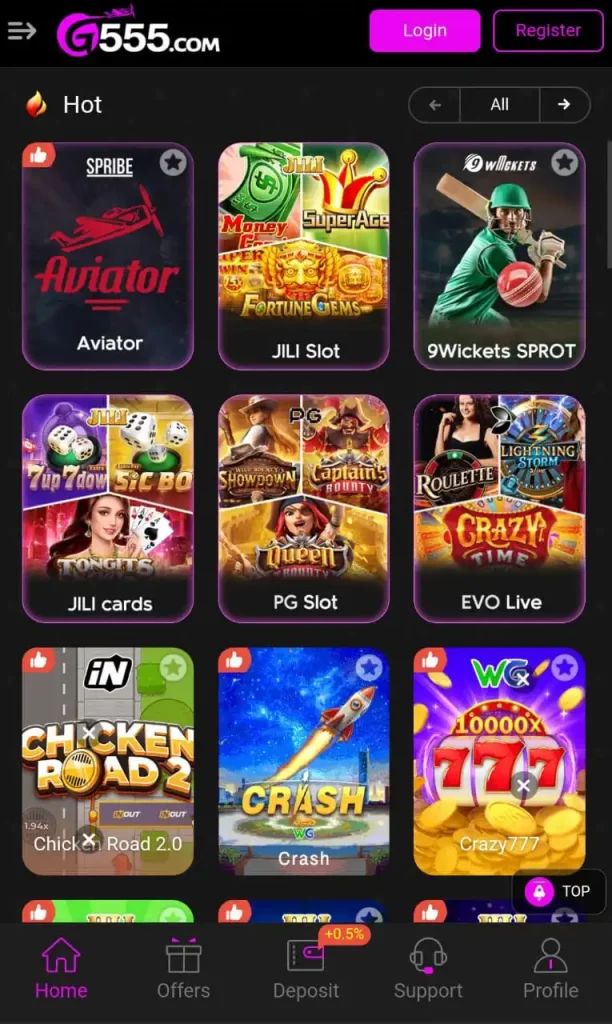
Task: Favorite the Aviator game star
Action: point(173,162)
